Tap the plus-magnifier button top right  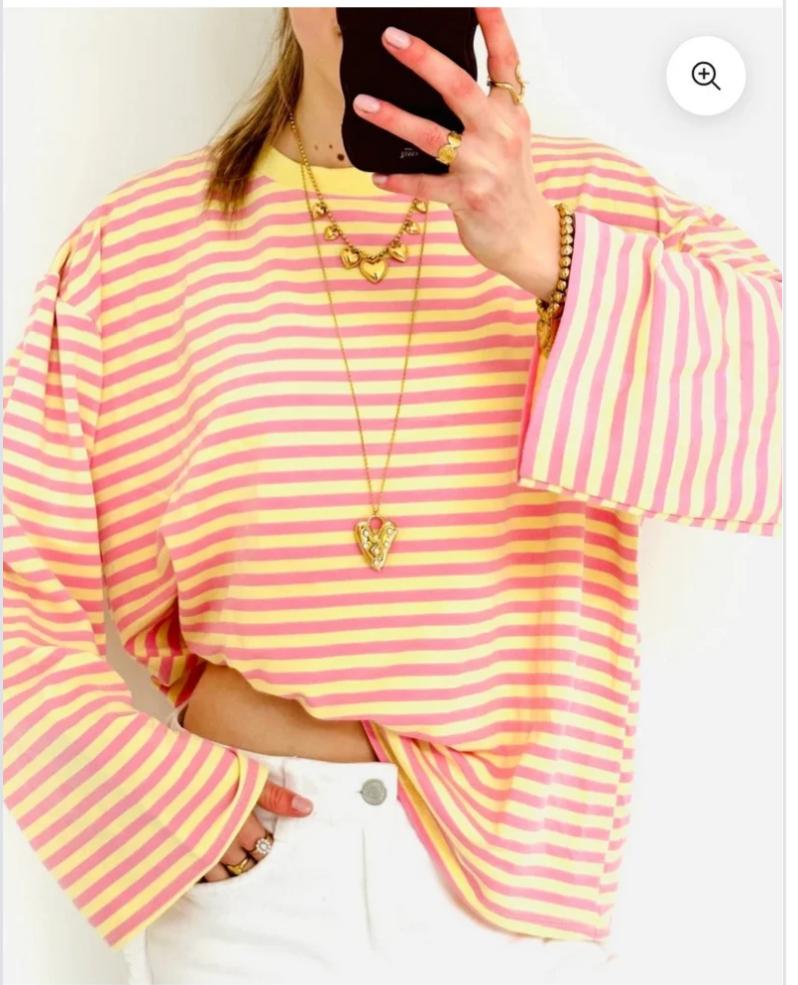click(x=707, y=74)
